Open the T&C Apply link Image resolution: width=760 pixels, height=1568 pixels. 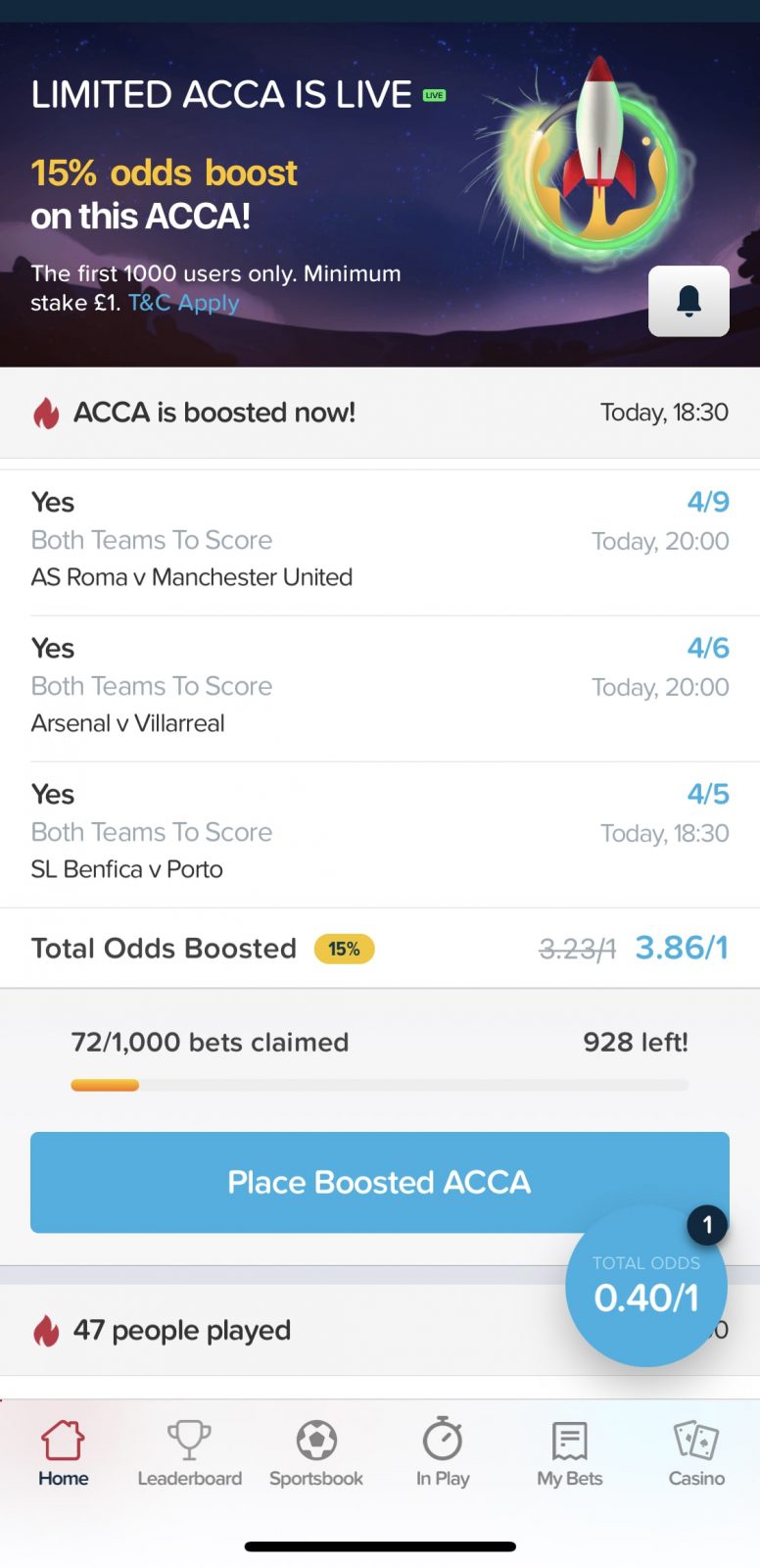click(183, 303)
